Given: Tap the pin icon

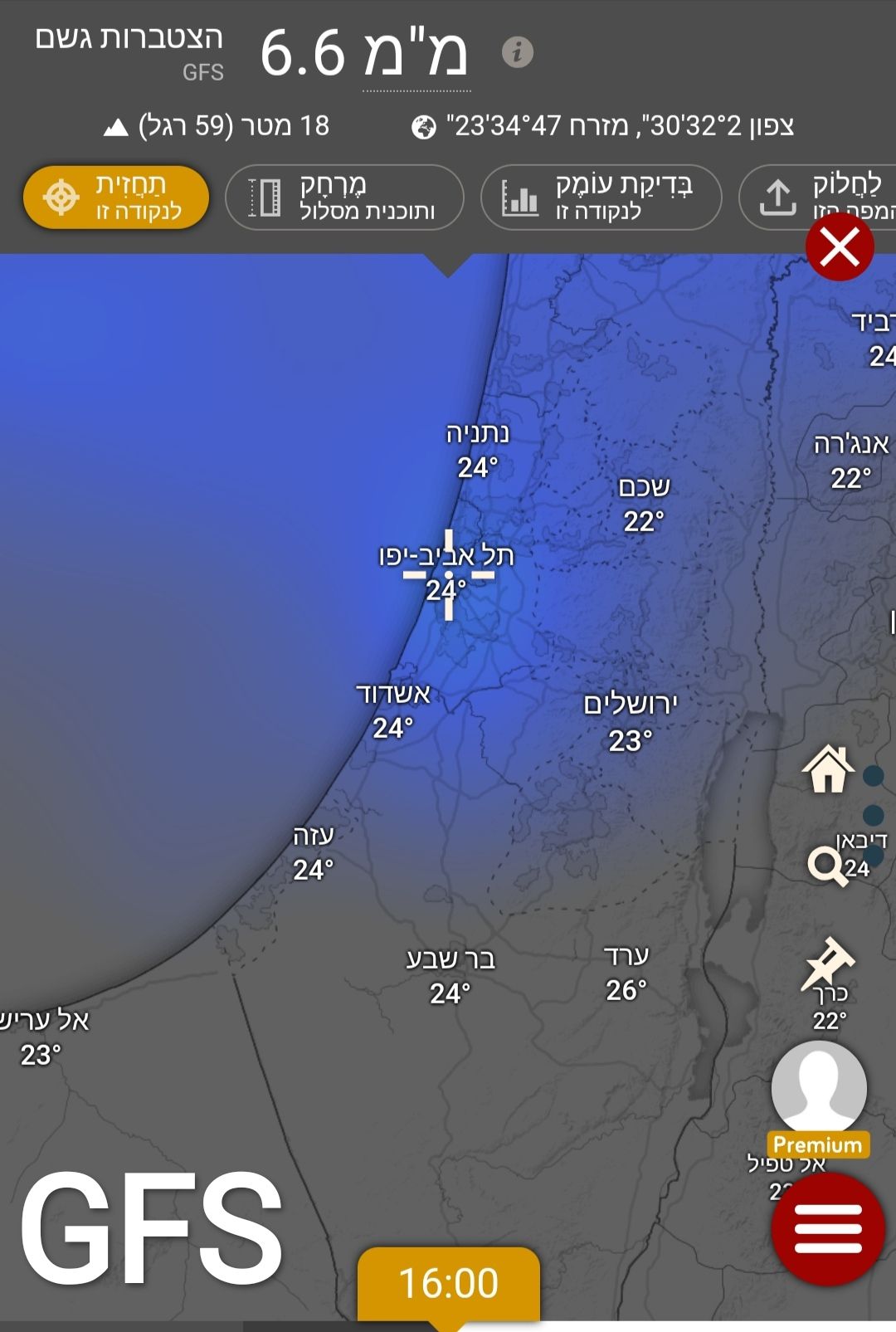Looking at the screenshot, I should coord(829,964).
